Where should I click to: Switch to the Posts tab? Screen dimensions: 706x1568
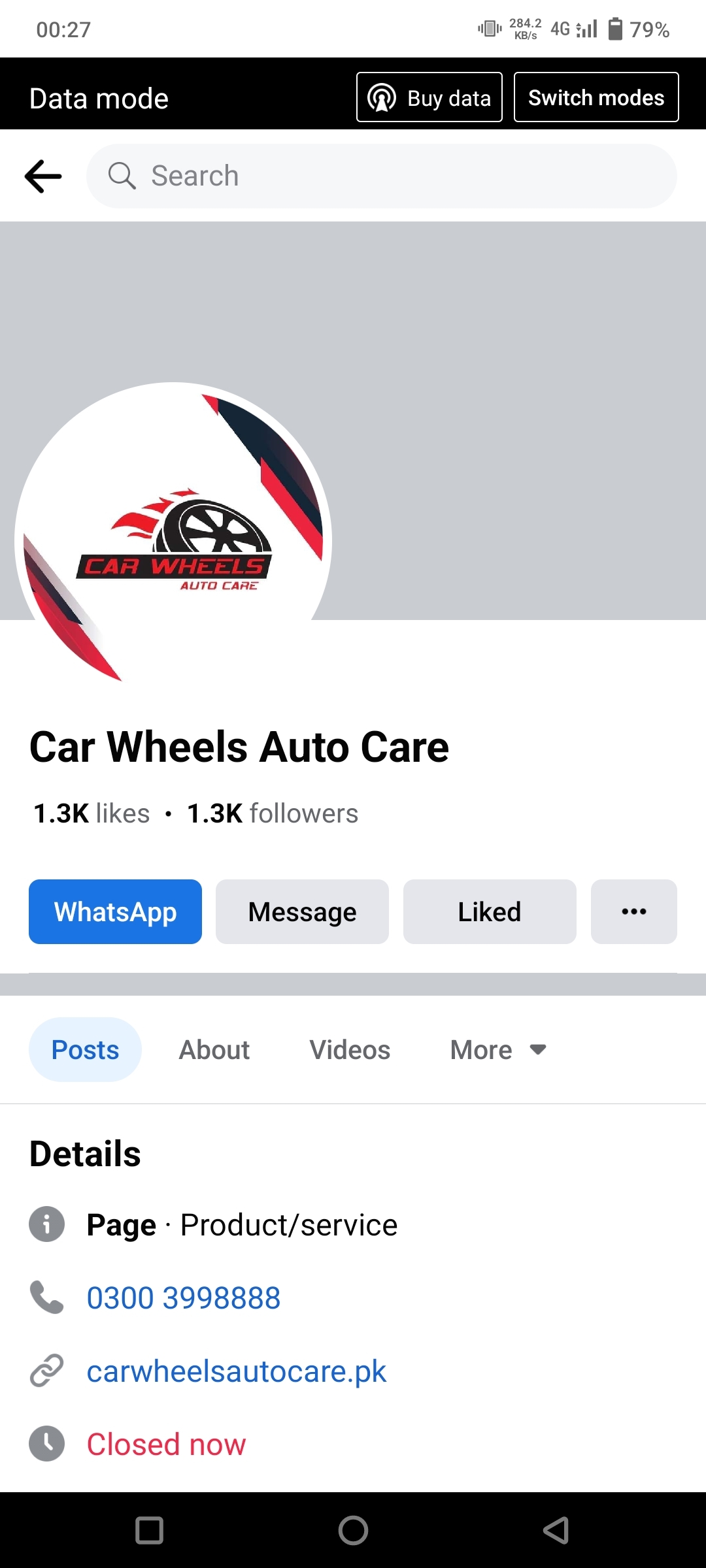(85, 1050)
